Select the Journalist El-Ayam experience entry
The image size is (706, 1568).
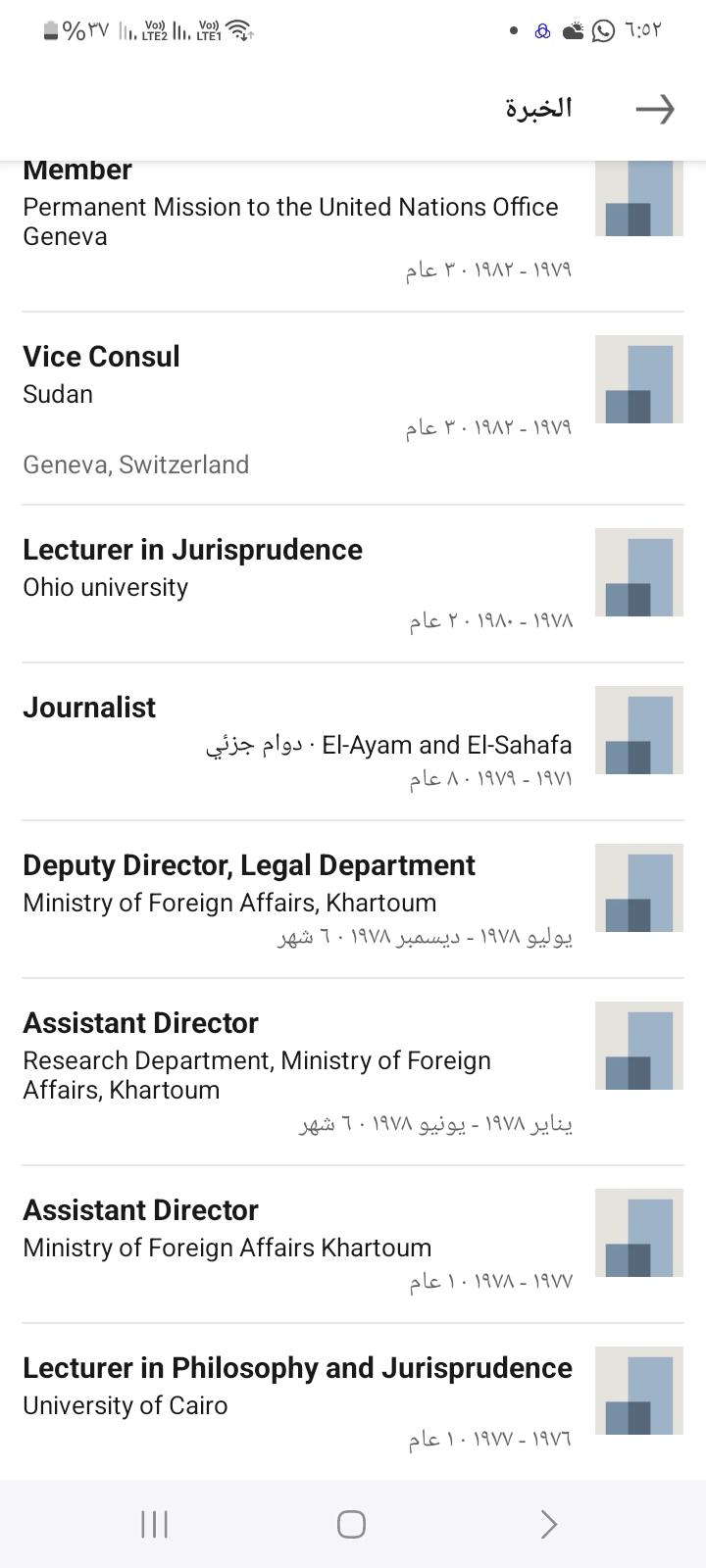[353, 742]
